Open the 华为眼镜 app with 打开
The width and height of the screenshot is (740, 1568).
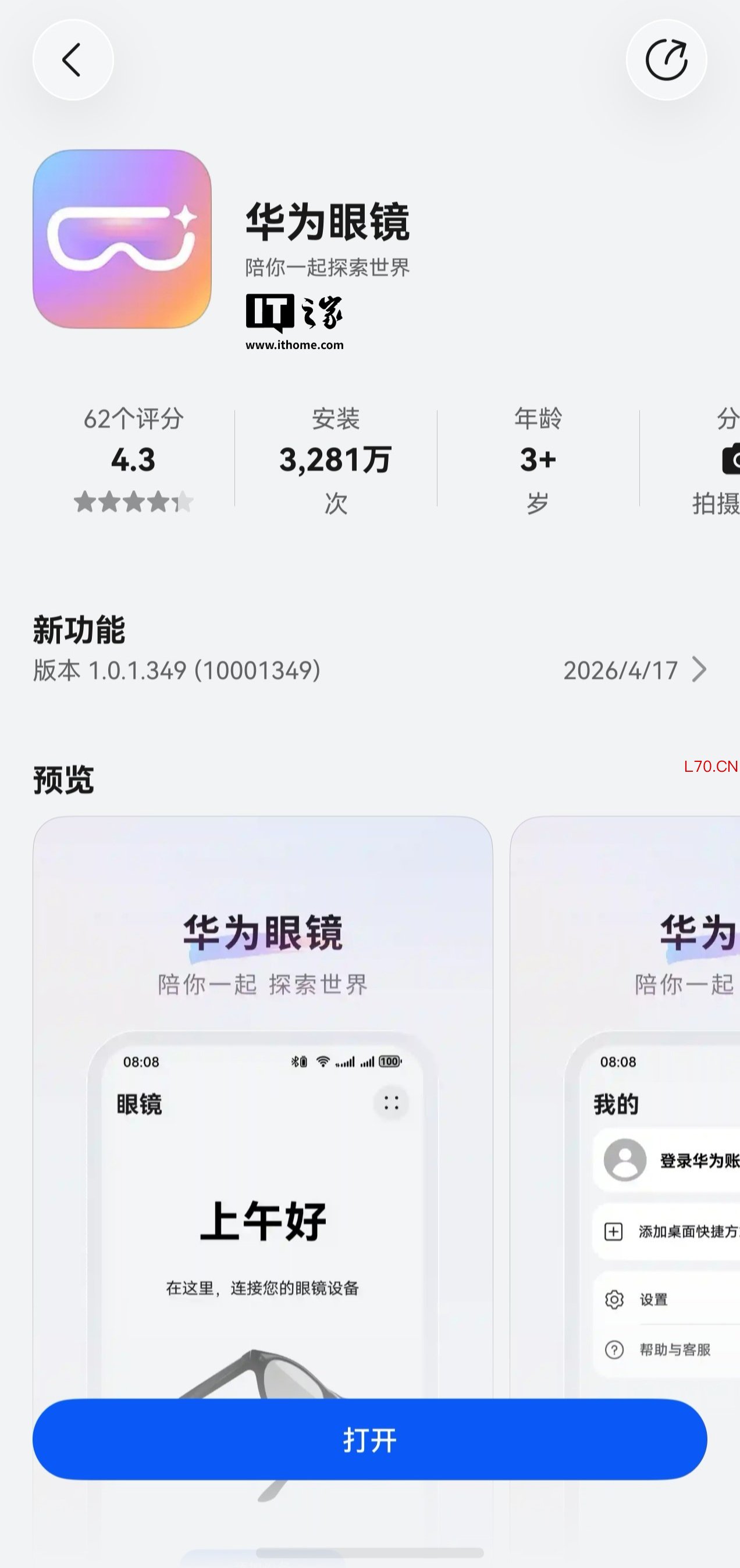click(x=369, y=1439)
